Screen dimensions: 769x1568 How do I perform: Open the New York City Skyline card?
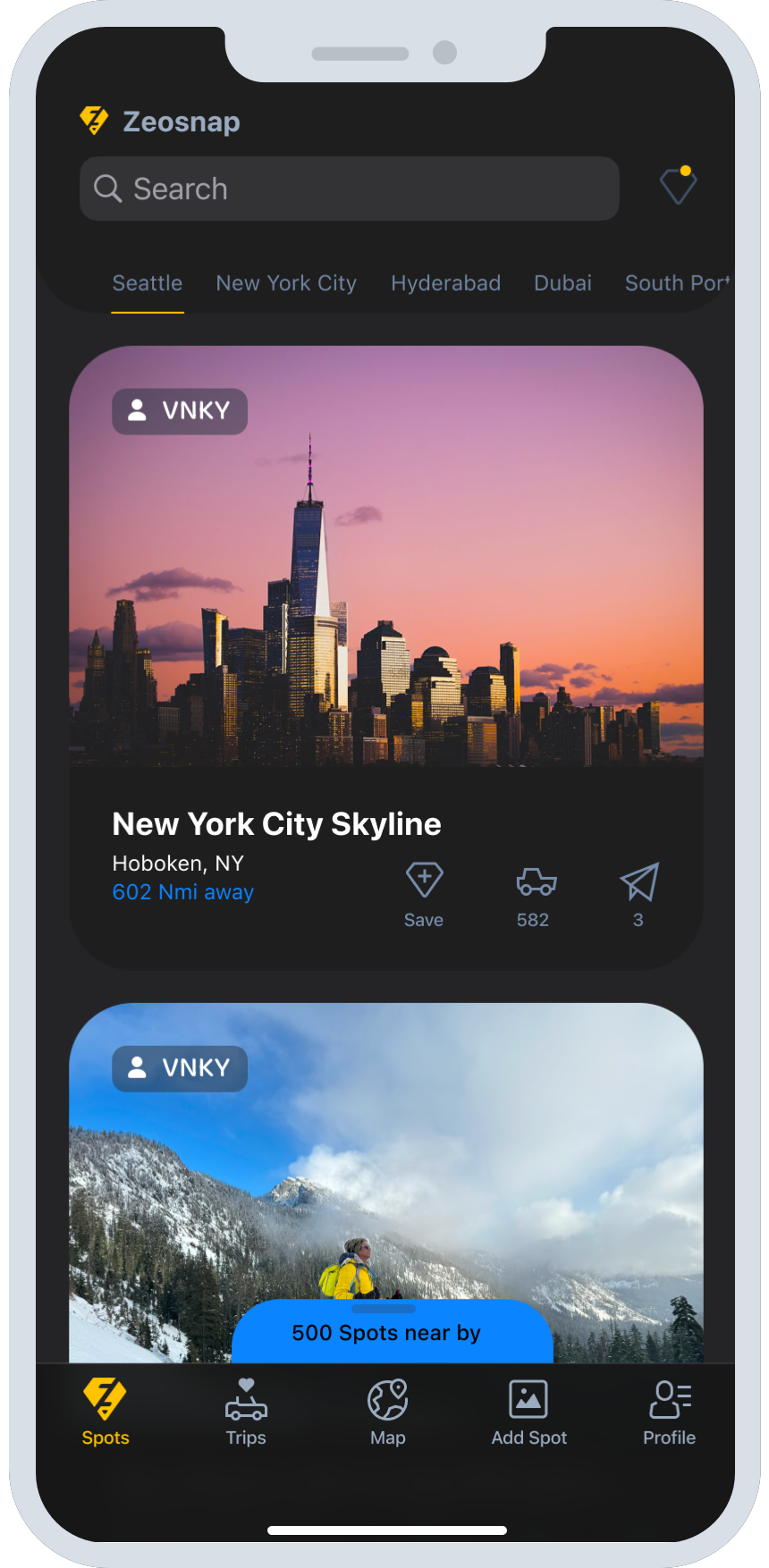pos(386,572)
